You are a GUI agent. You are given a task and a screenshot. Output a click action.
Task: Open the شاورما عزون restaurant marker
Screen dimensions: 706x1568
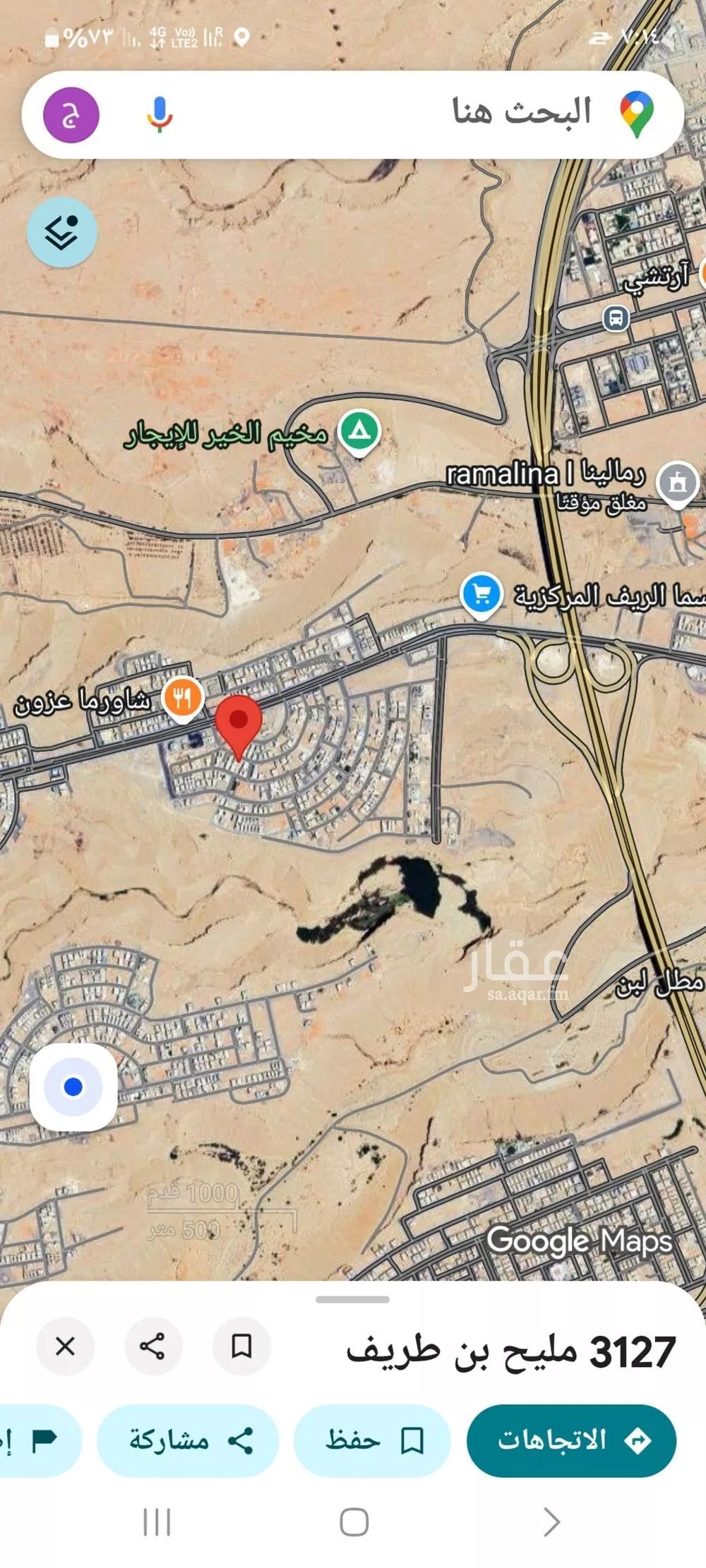183,699
